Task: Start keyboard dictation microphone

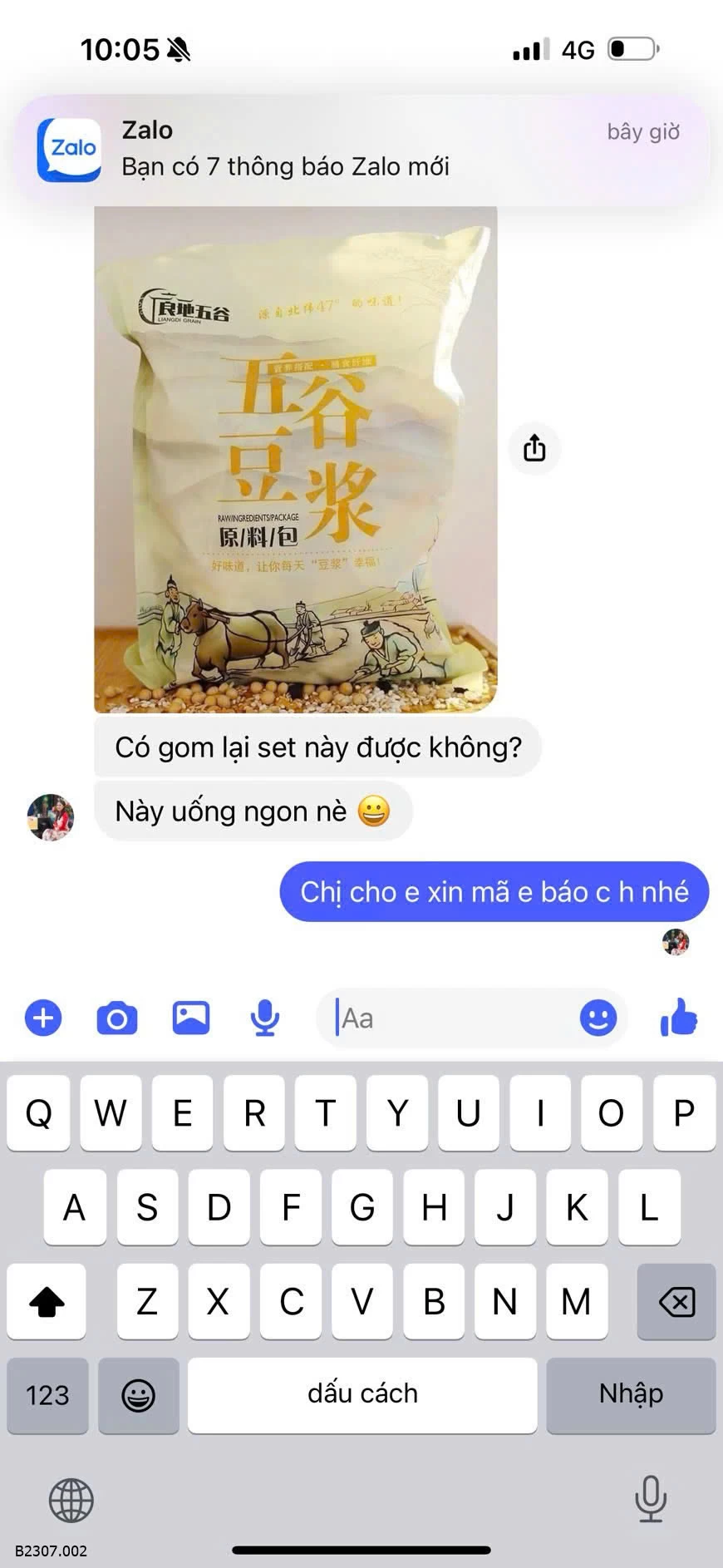Action: (x=651, y=1498)
